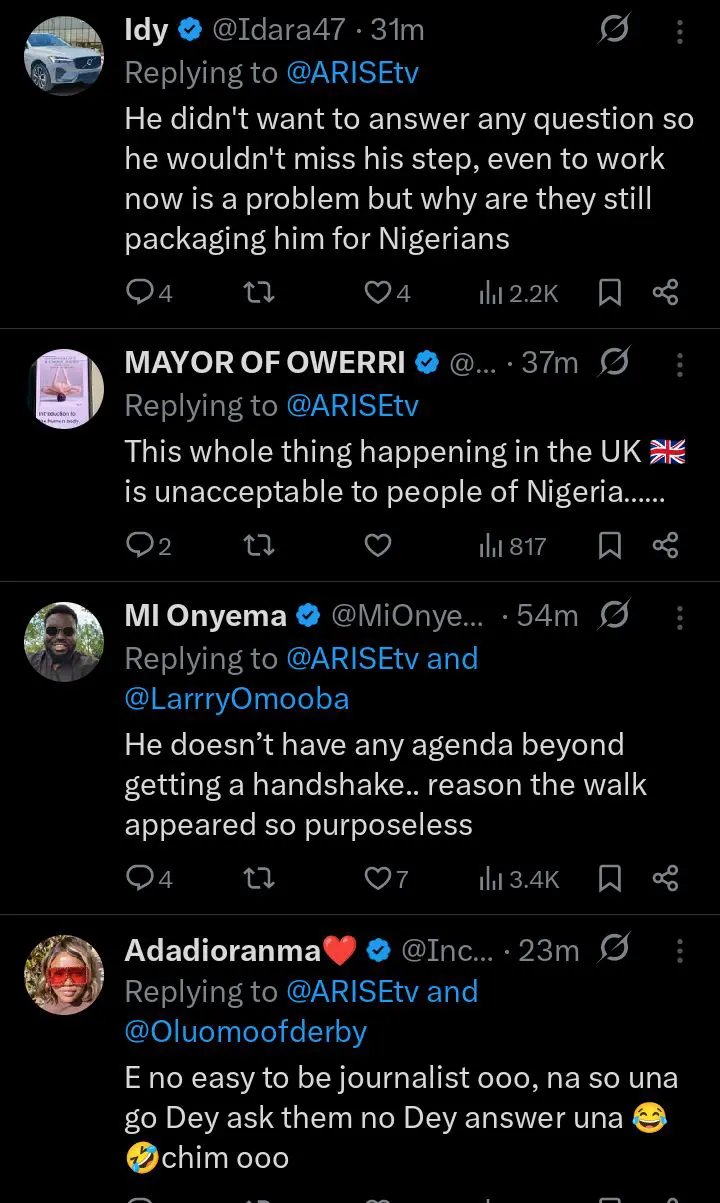
Task: Visit the @LarrryOmooba mention link
Action: tap(237, 699)
